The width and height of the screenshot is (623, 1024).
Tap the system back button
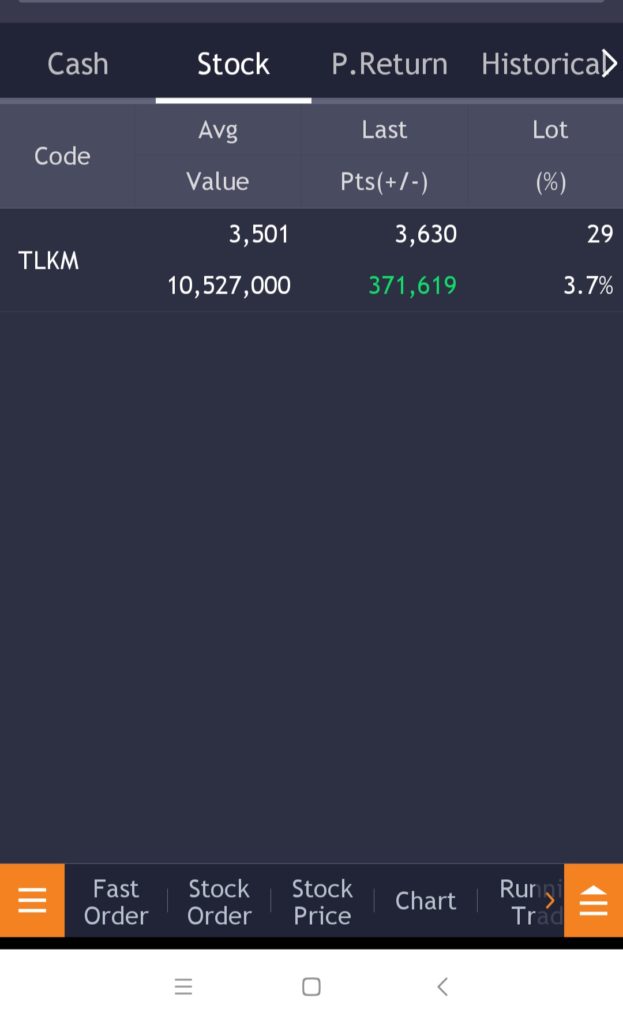pyautogui.click(x=442, y=987)
